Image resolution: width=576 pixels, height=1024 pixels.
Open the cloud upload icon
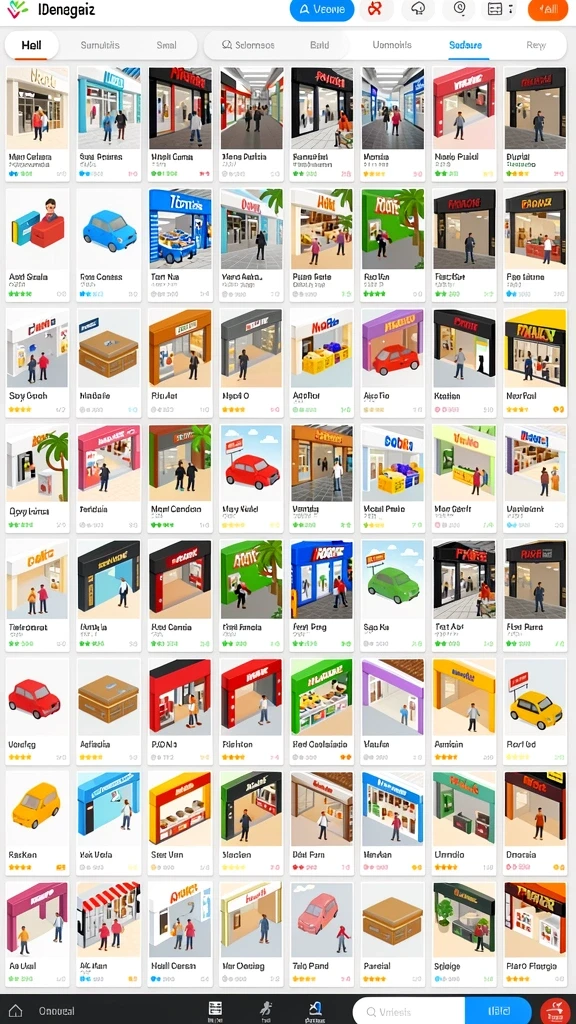pyautogui.click(x=418, y=9)
